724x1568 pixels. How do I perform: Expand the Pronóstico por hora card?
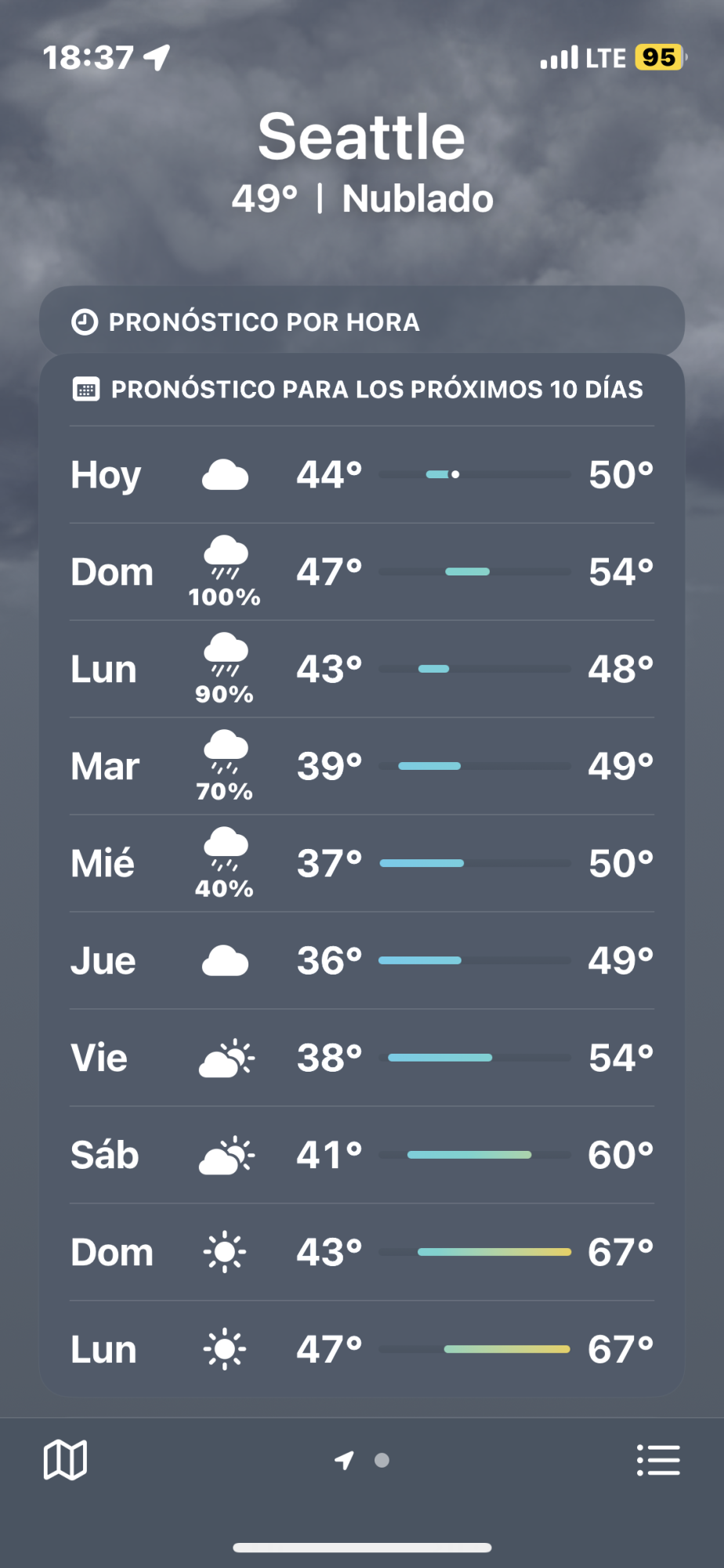point(362,321)
